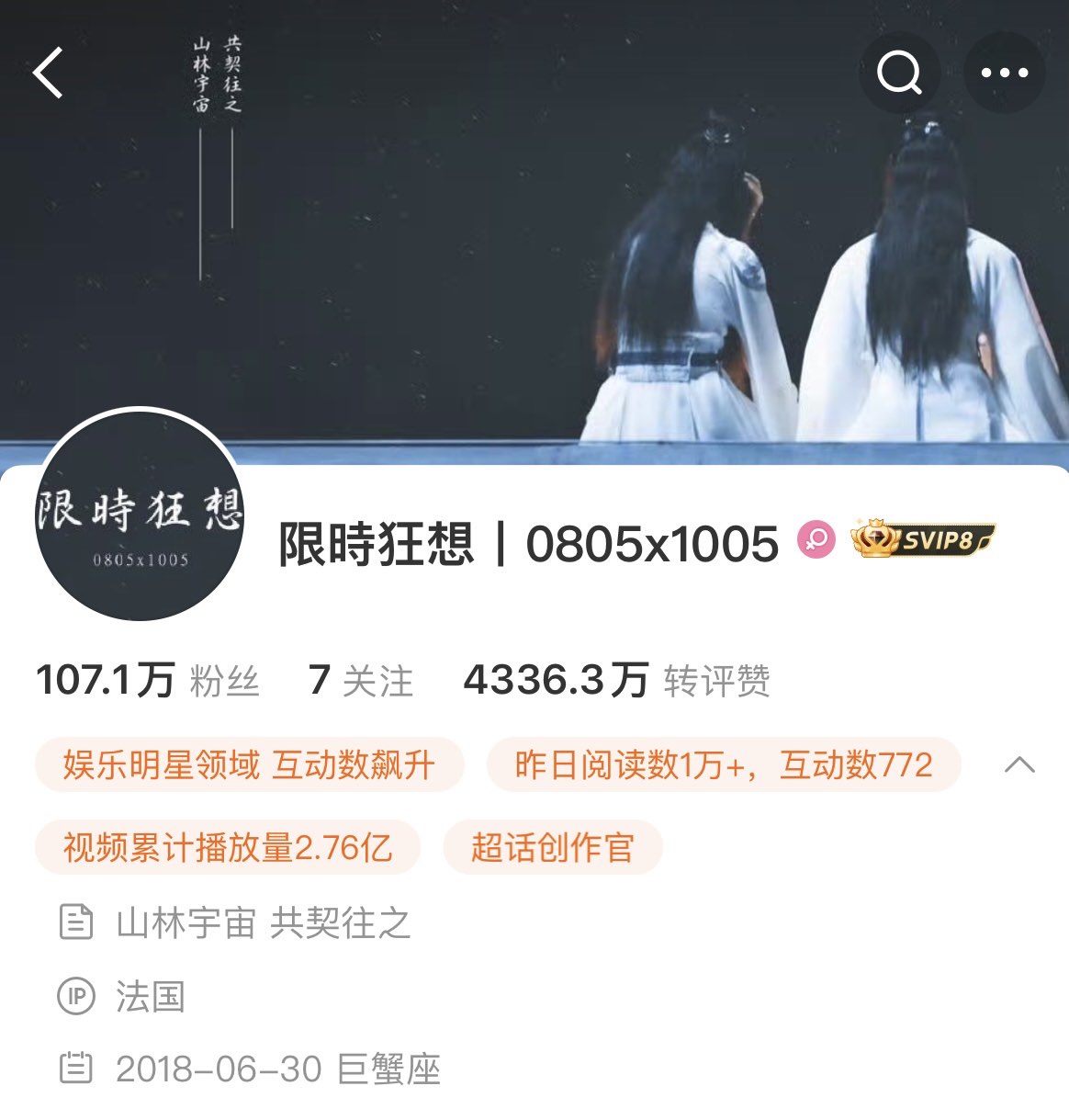This screenshot has height=1120, width=1069.
Task: Open the 7 关注 following list
Action: coord(361,681)
